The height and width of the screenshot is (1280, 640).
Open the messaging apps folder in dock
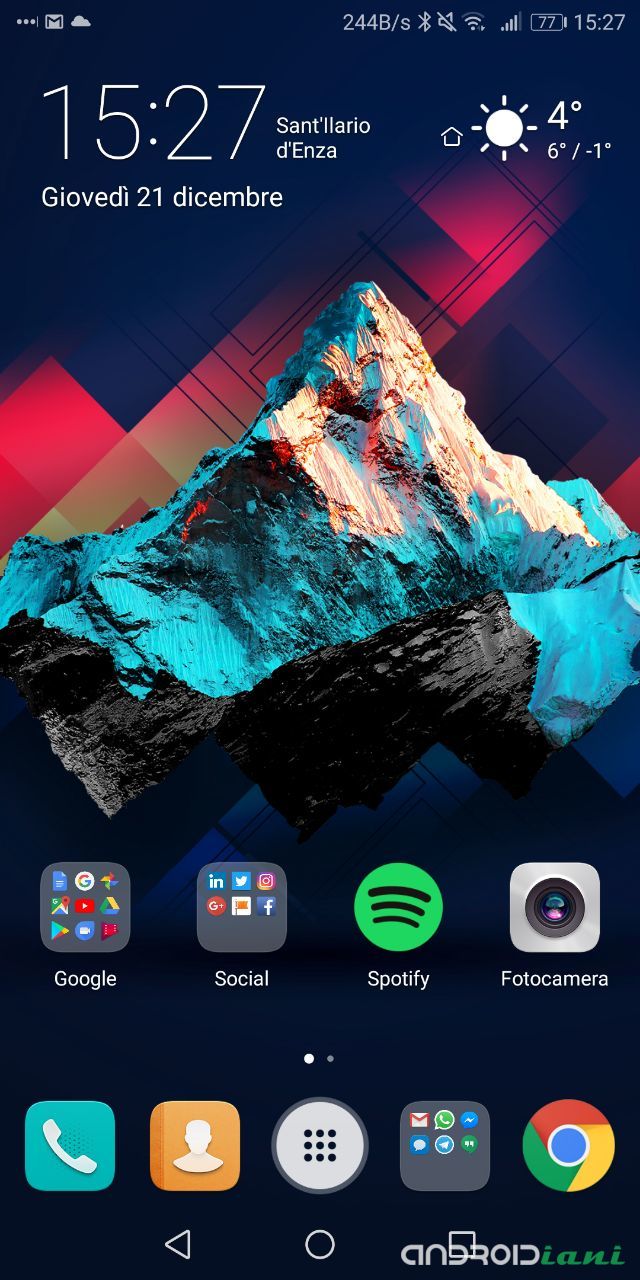pyautogui.click(x=445, y=1145)
